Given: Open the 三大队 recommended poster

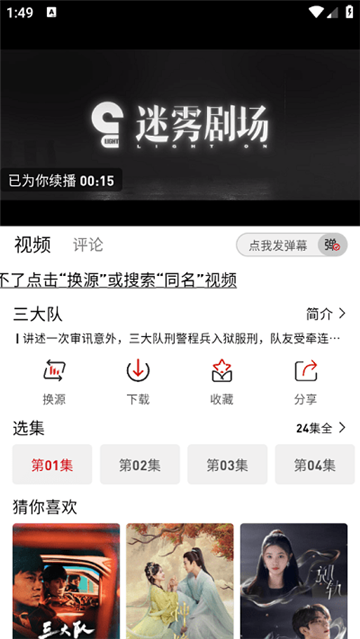Looking at the screenshot, I should (x=66, y=581).
